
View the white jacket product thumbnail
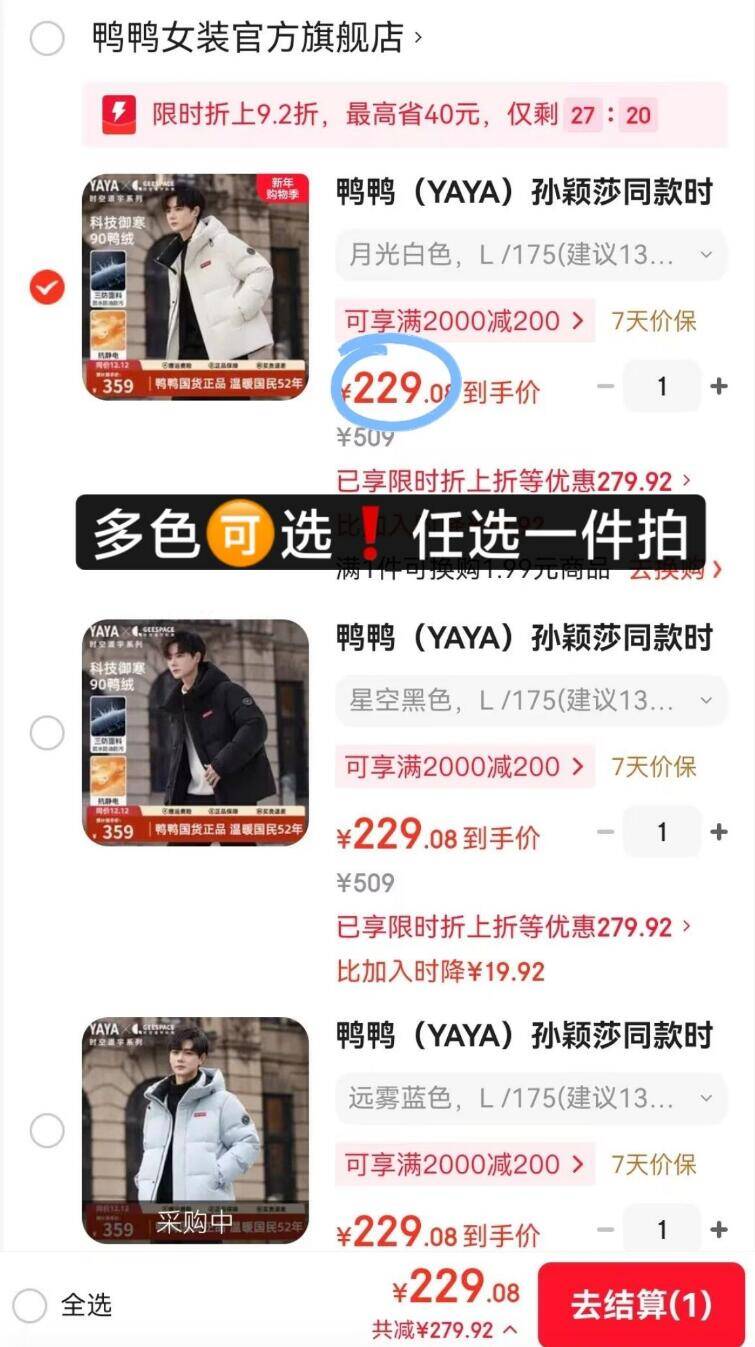pos(196,288)
